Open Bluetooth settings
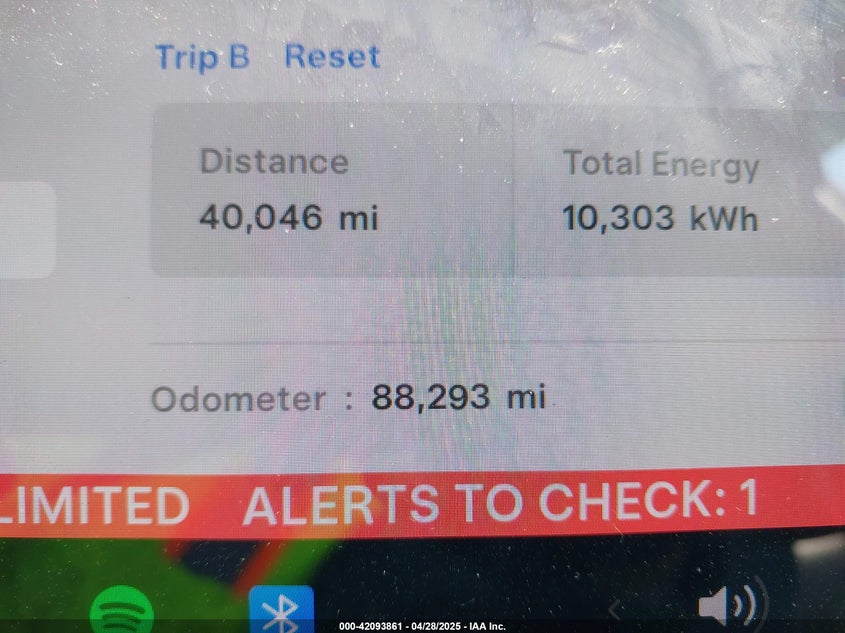845x633 pixels. coord(281,609)
